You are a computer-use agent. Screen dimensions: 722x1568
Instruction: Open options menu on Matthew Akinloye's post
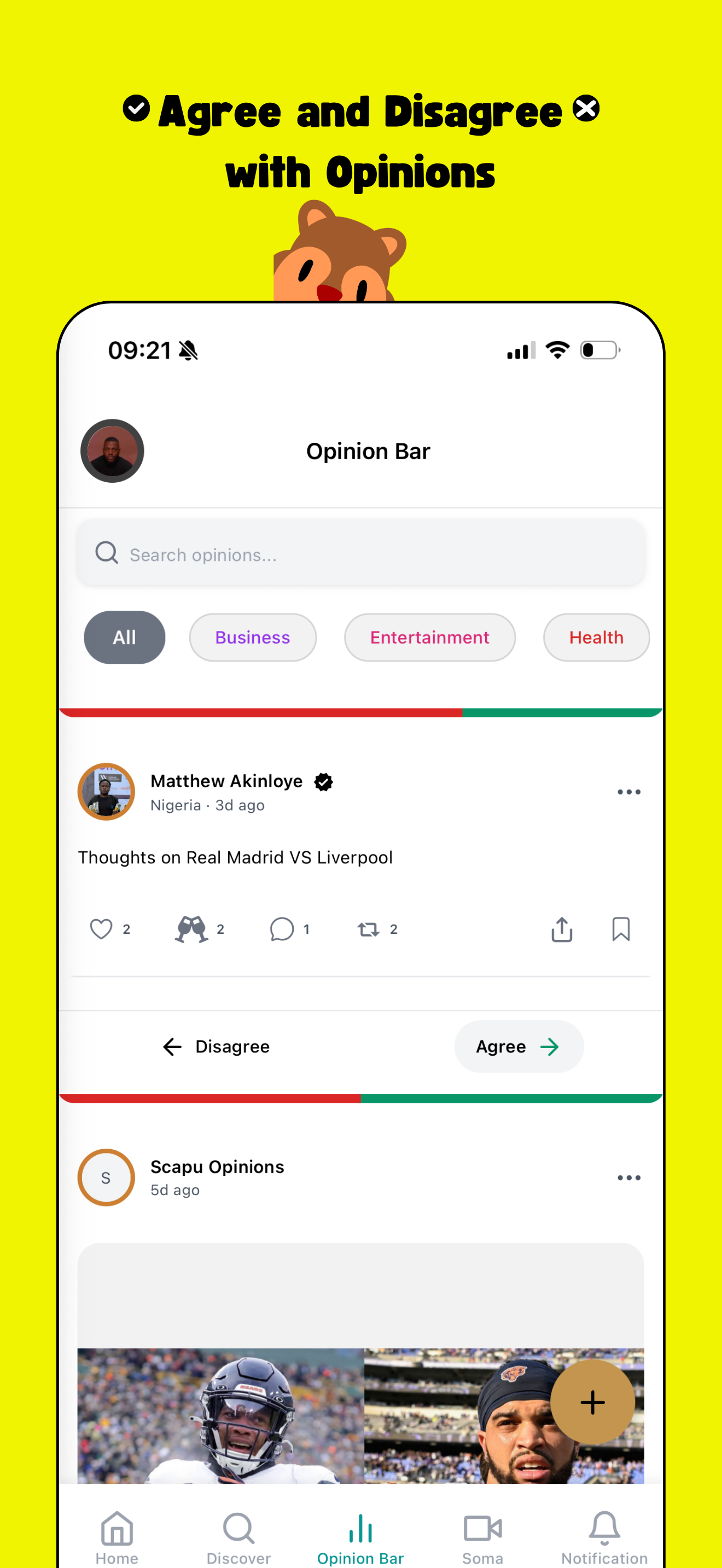pos(629,792)
